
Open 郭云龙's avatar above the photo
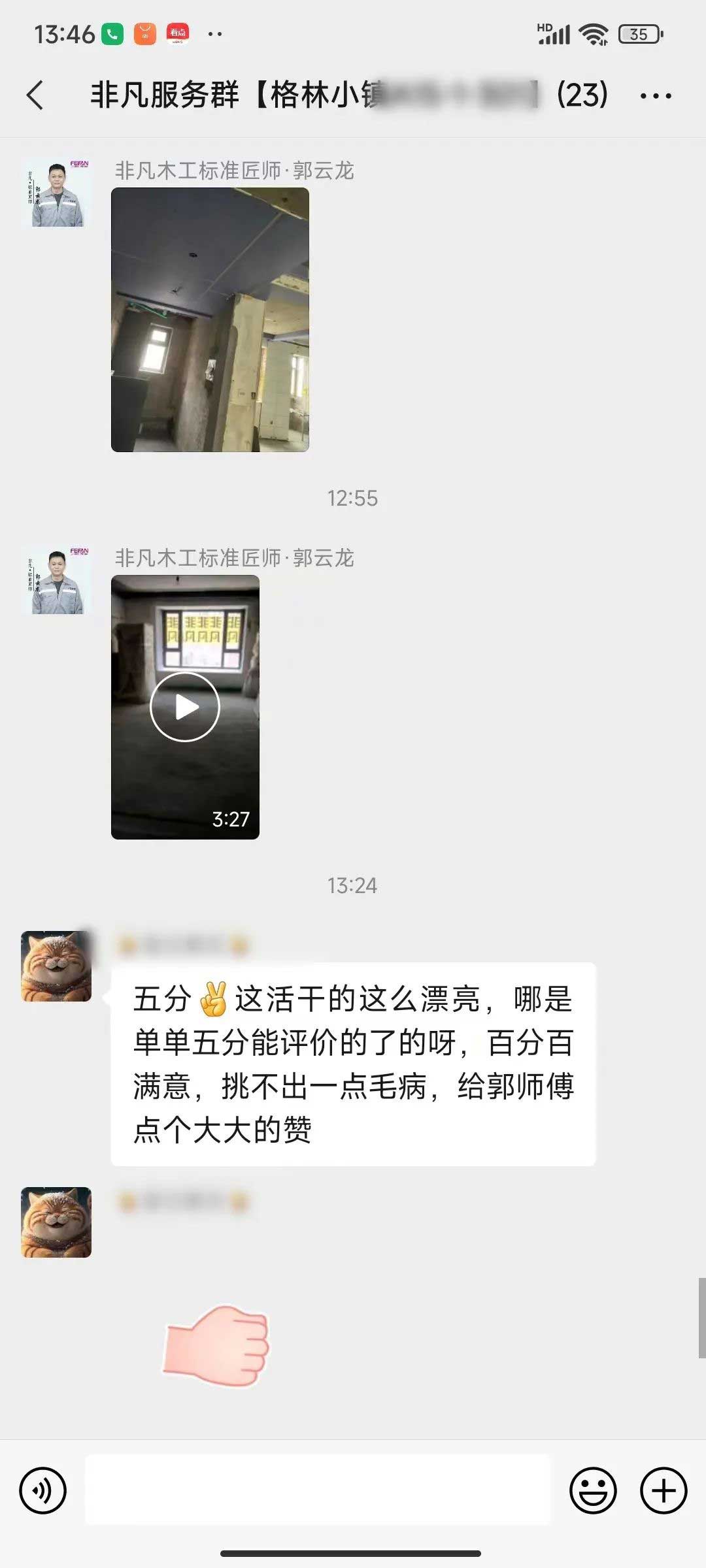point(57,193)
